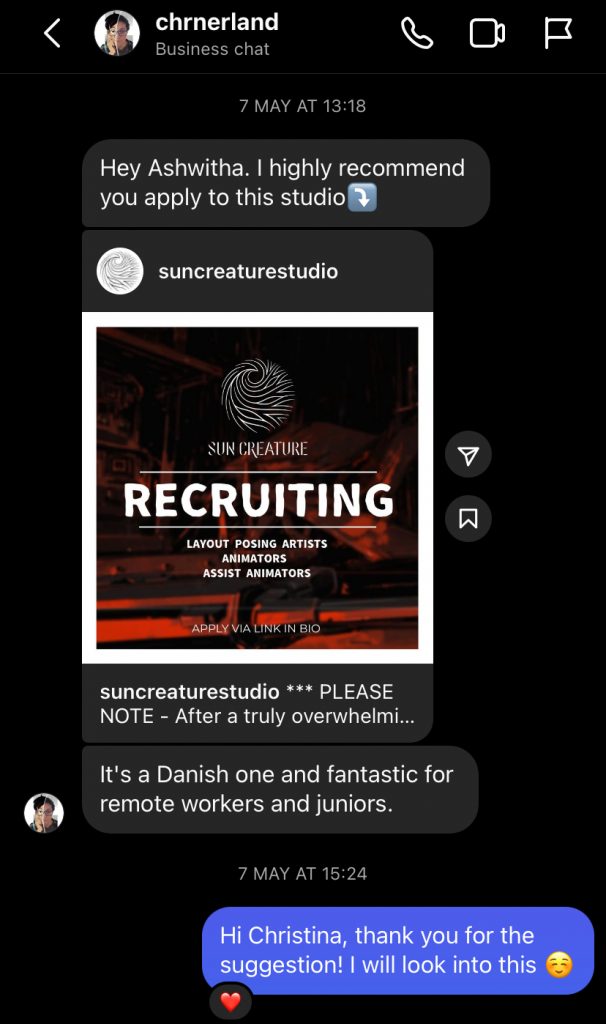606x1024 pixels.
Task: Forward the shared suncreaturestudio post
Action: pyautogui.click(x=468, y=455)
